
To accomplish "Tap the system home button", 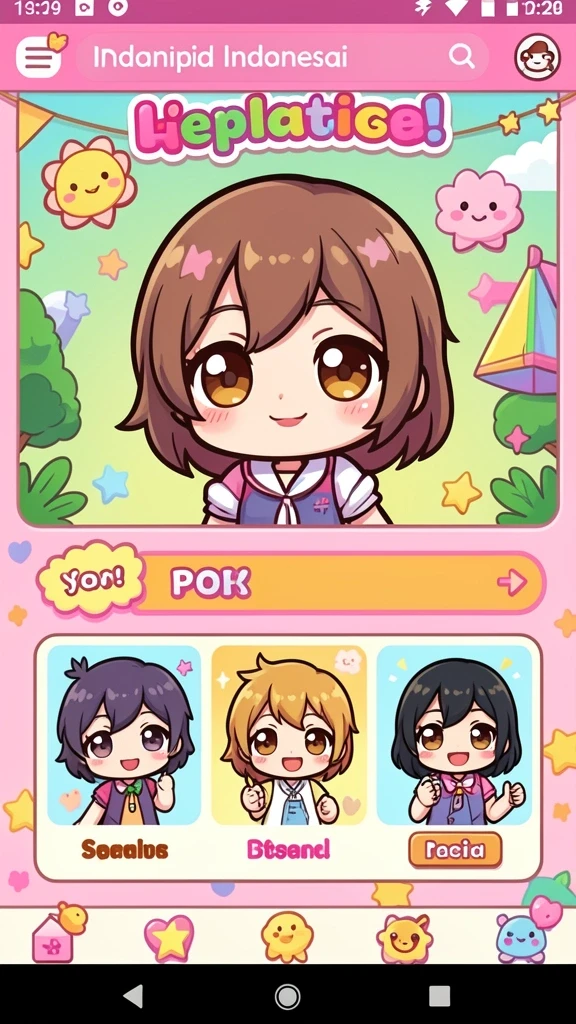I will click(287, 997).
